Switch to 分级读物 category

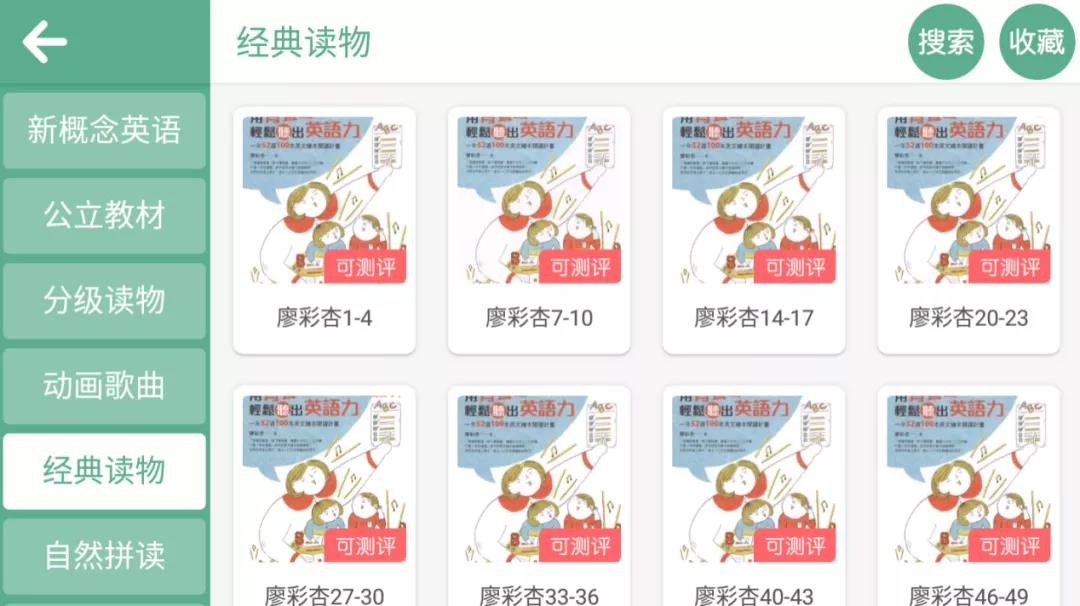[104, 300]
